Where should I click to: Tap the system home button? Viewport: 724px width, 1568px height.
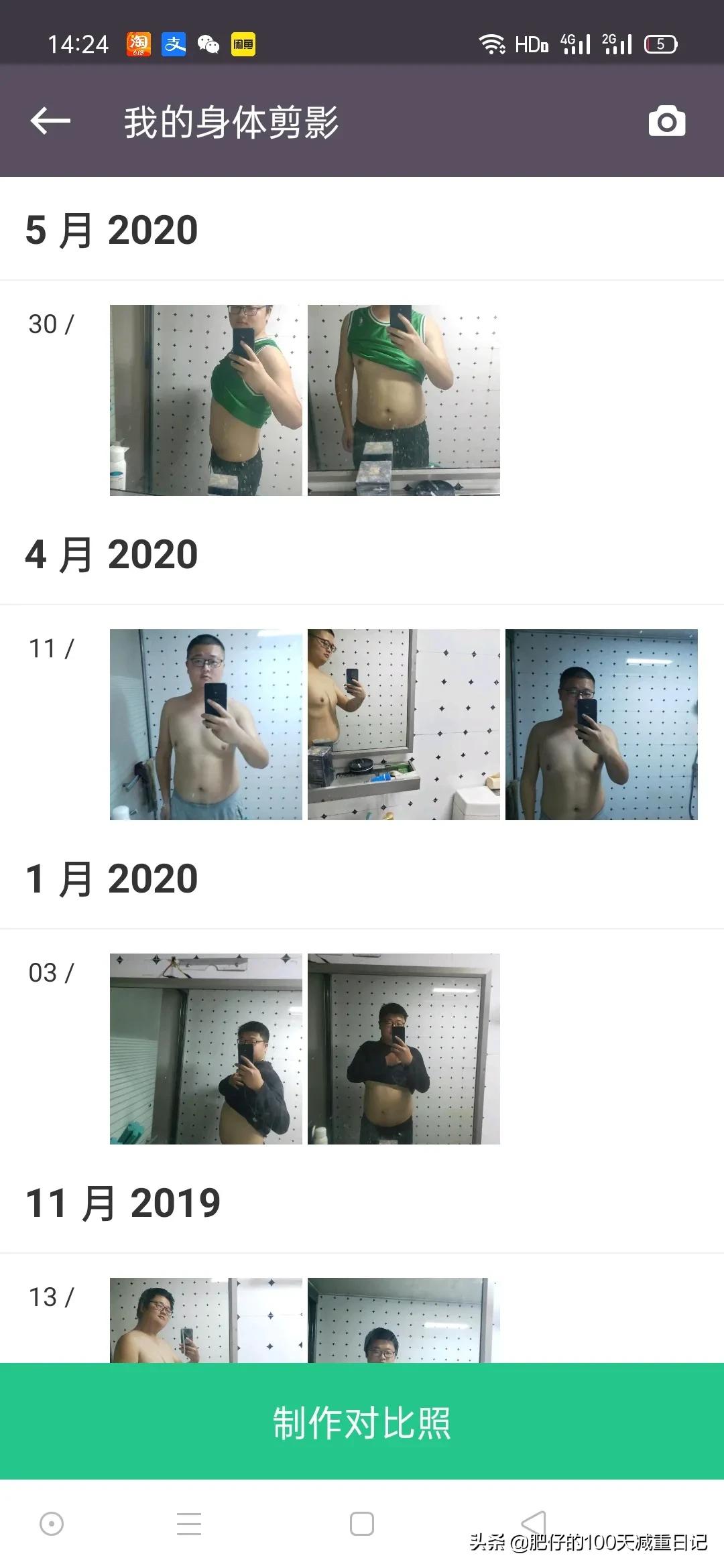362,1524
